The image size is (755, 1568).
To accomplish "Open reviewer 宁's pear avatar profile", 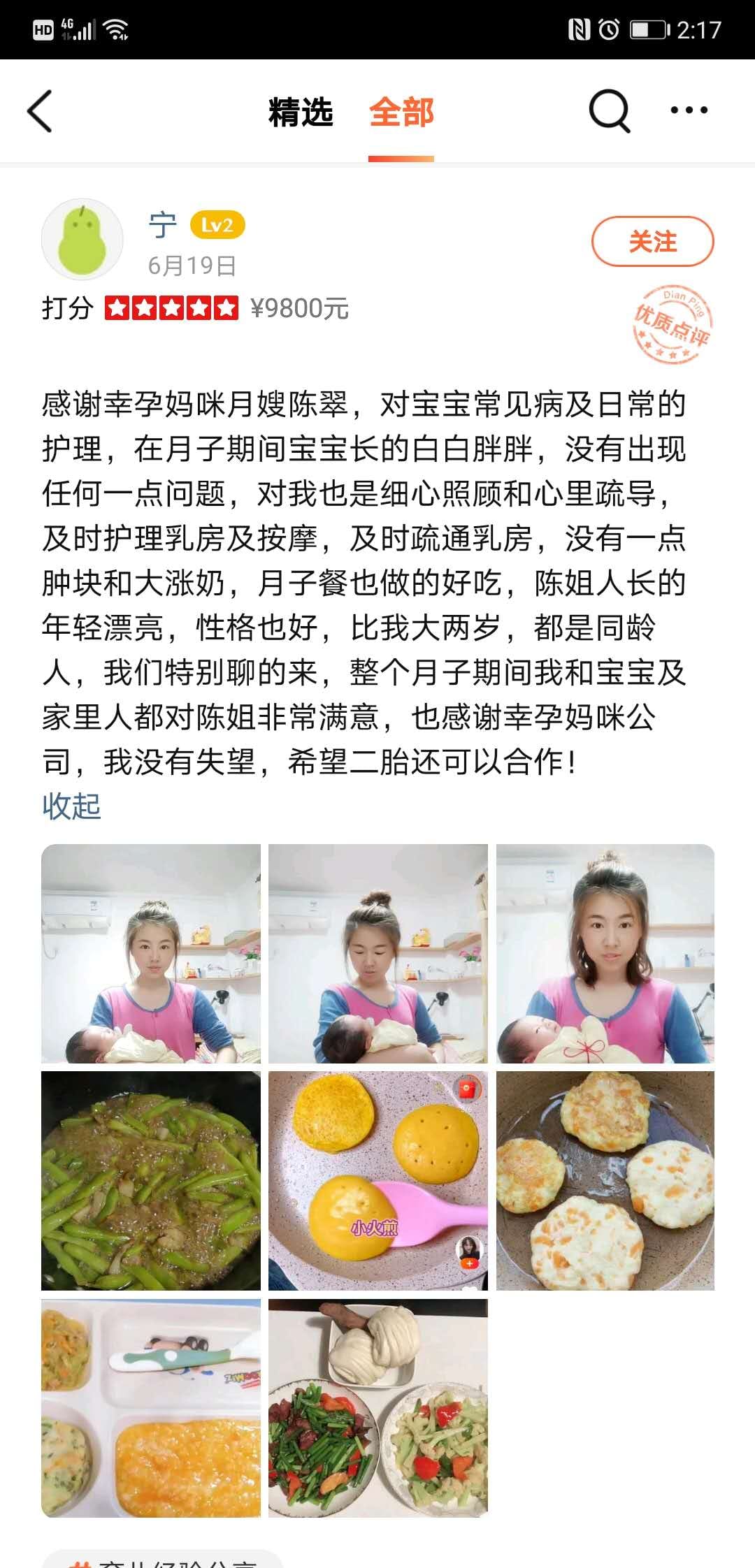I will click(82, 240).
